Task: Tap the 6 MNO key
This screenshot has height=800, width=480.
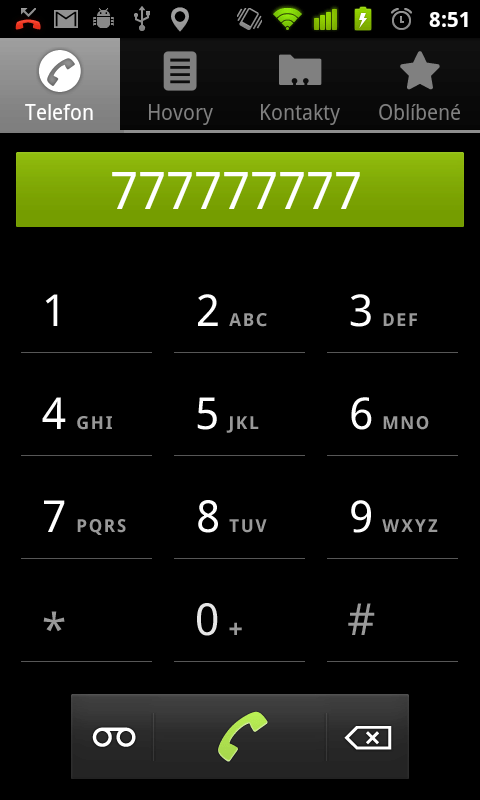Action: [392, 414]
